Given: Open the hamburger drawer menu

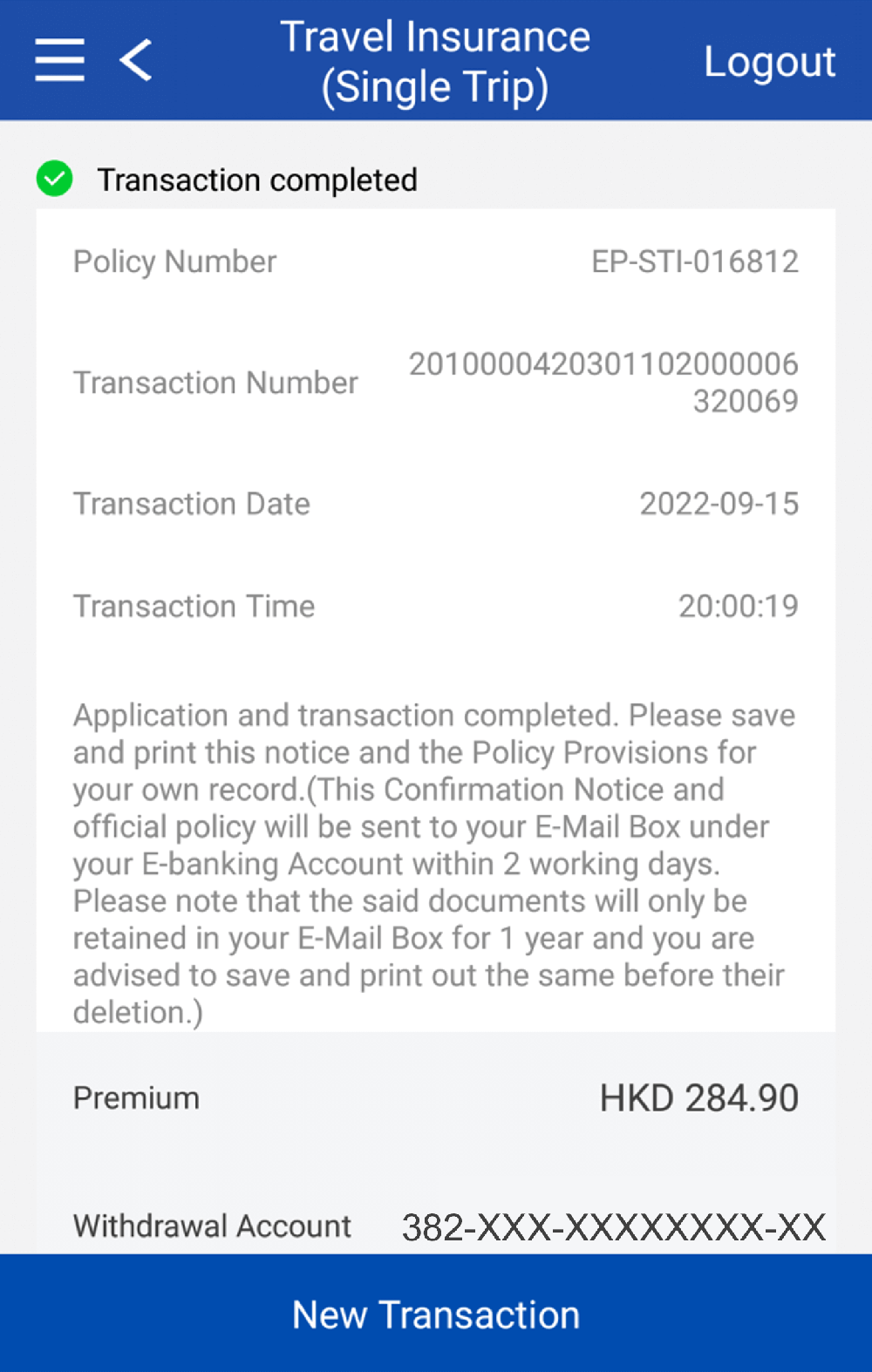Looking at the screenshot, I should (x=59, y=60).
